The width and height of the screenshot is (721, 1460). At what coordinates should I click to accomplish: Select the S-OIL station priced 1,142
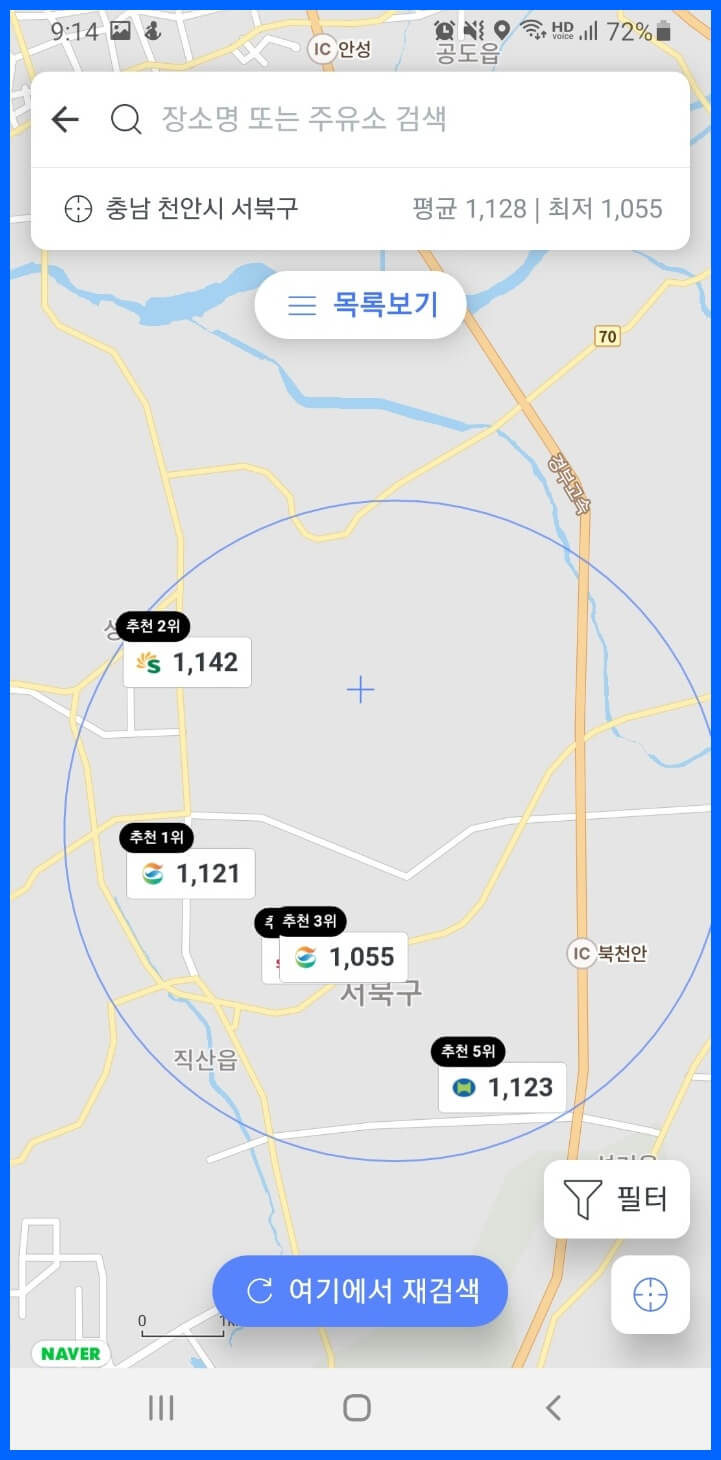tap(186, 661)
